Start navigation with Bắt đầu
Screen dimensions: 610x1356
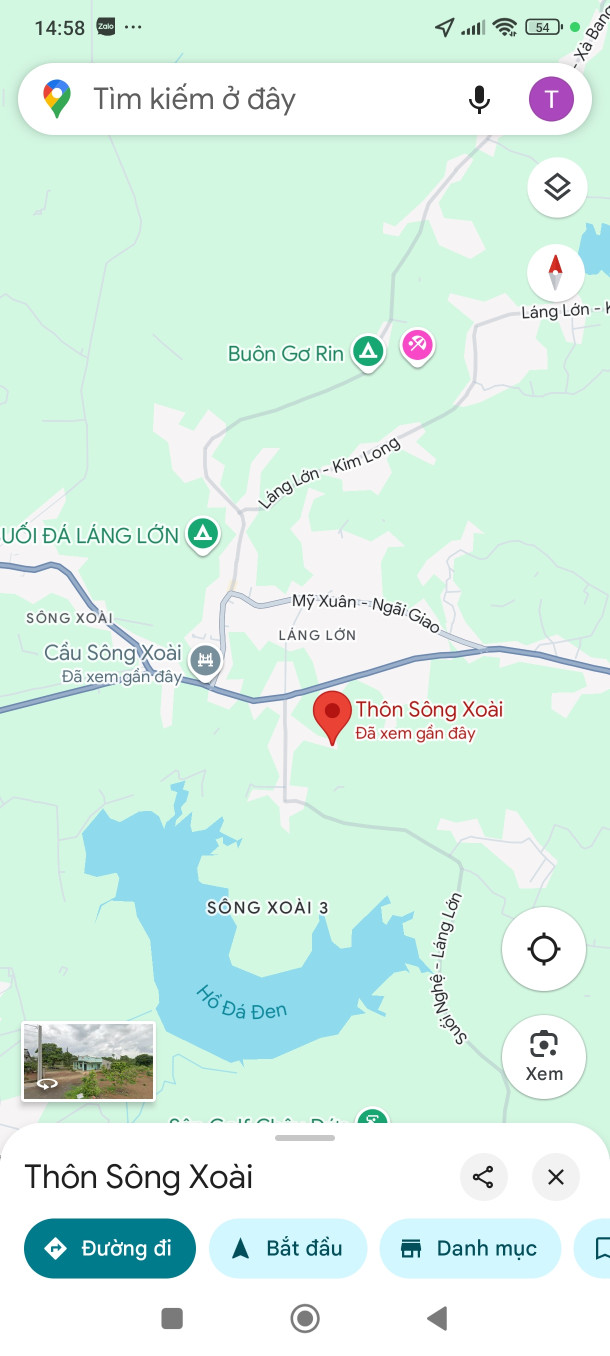tap(288, 1248)
